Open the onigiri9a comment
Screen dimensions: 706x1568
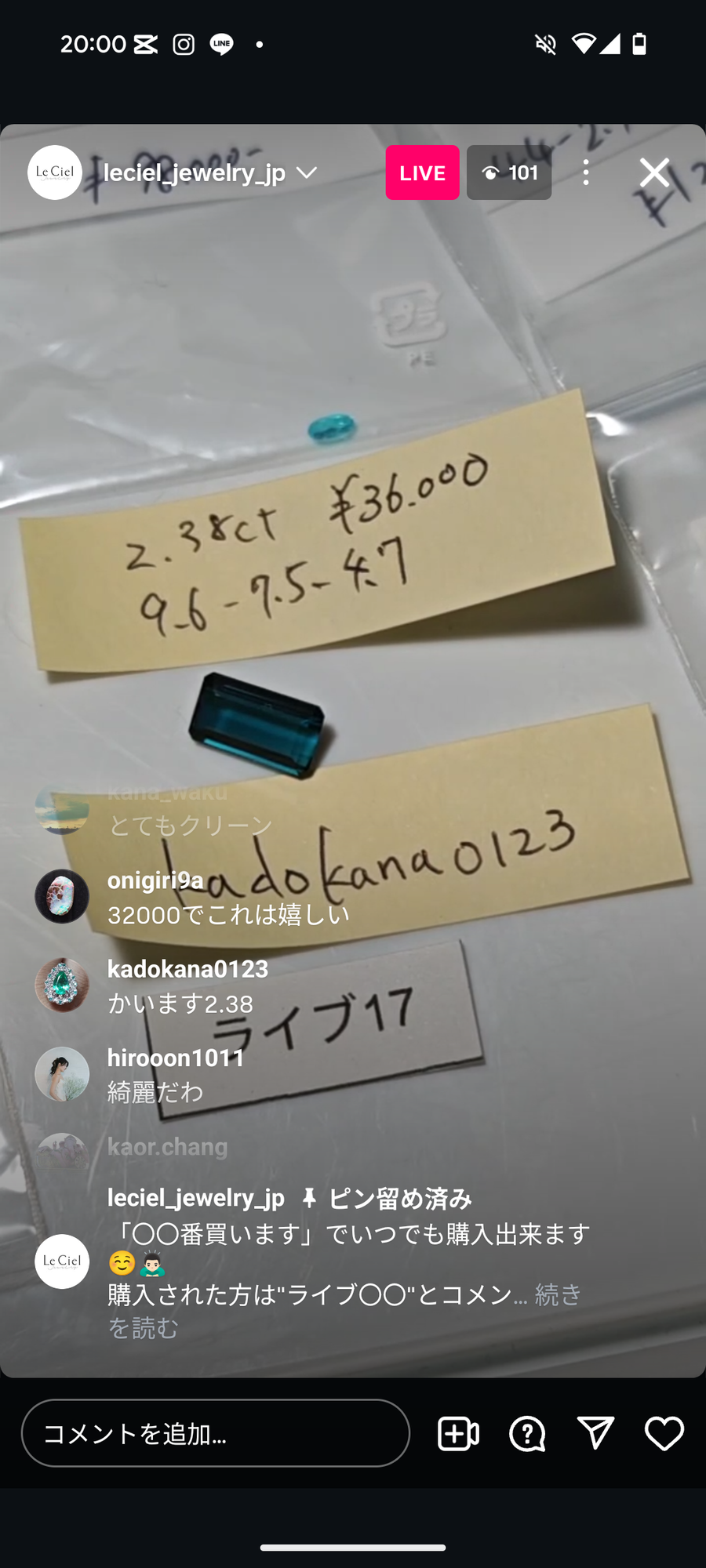tap(227, 898)
